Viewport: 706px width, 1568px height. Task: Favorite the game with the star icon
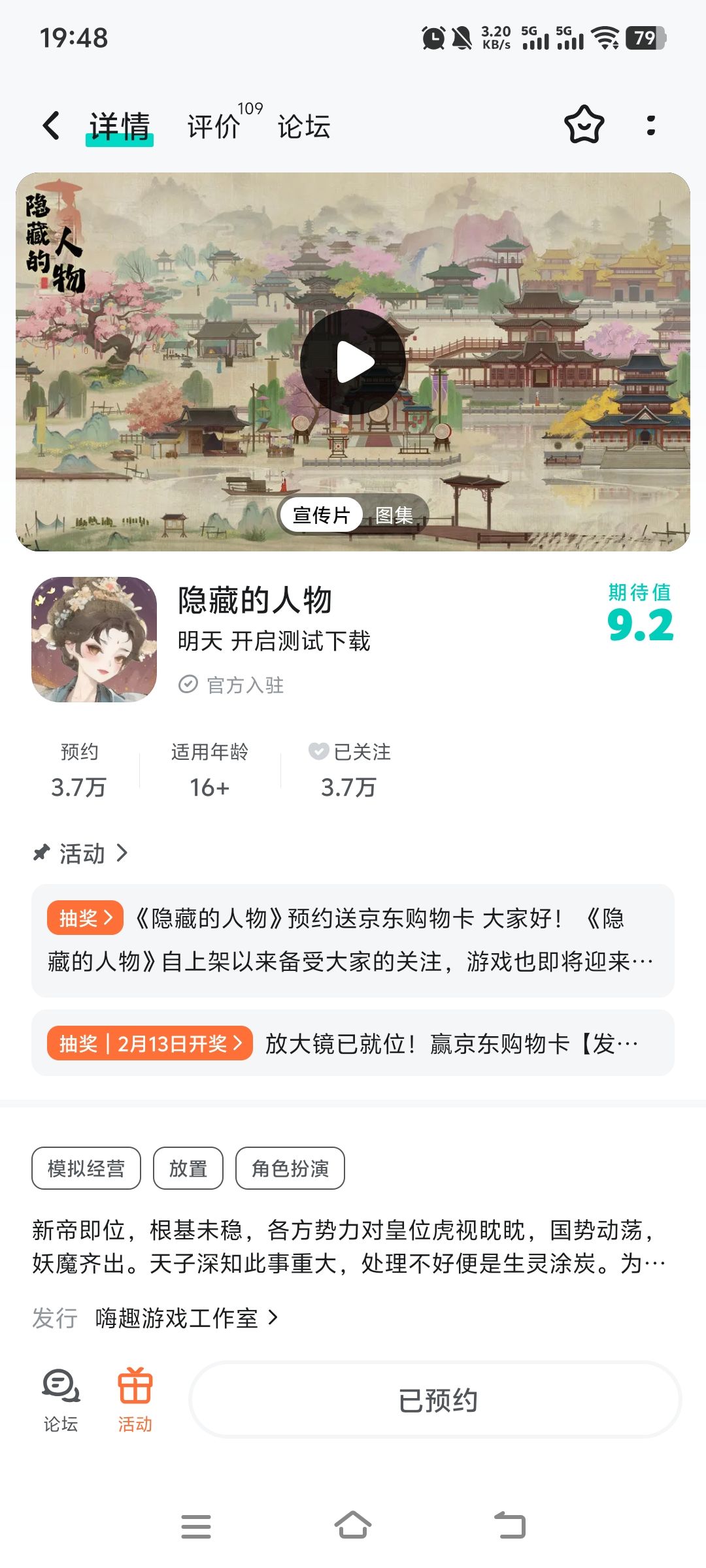pyautogui.click(x=584, y=125)
